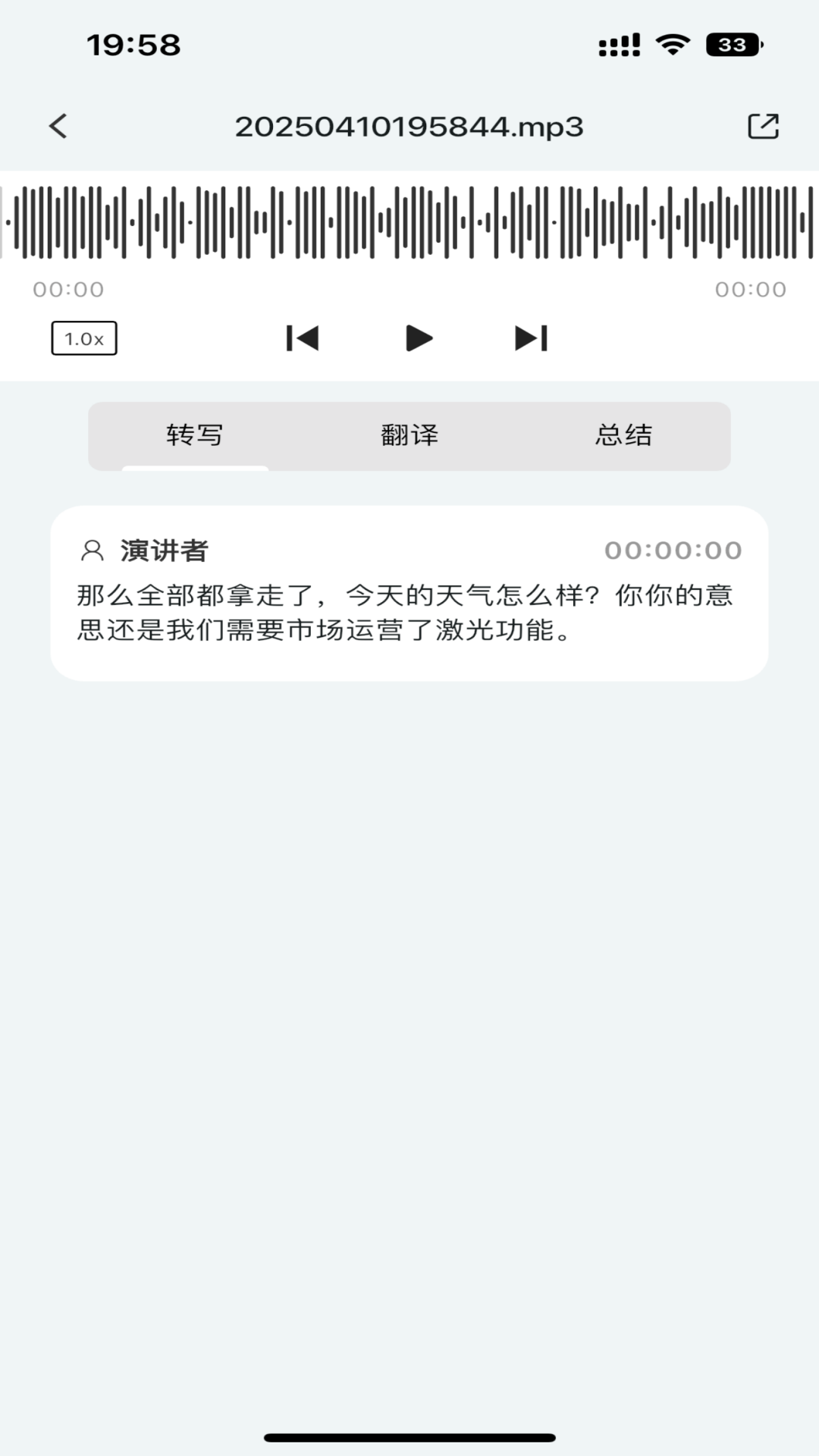Tap the filename 20250410195844.mp3 title
The width and height of the screenshot is (819, 1456).
(x=409, y=127)
